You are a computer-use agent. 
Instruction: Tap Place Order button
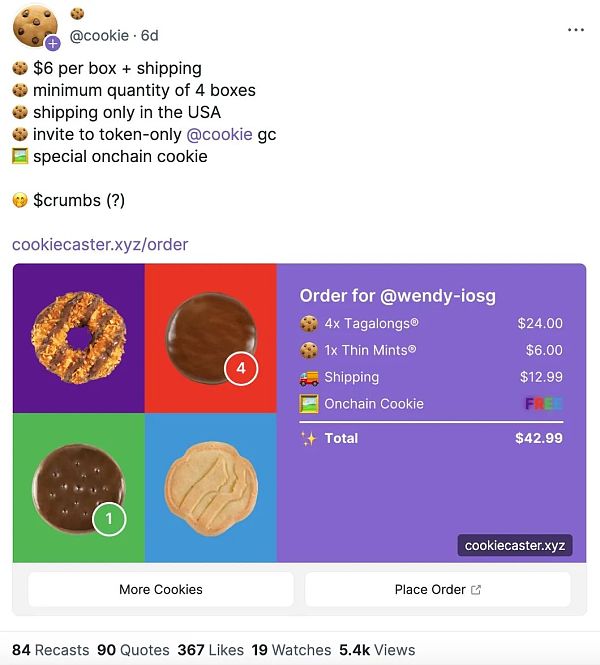pyautogui.click(x=437, y=589)
